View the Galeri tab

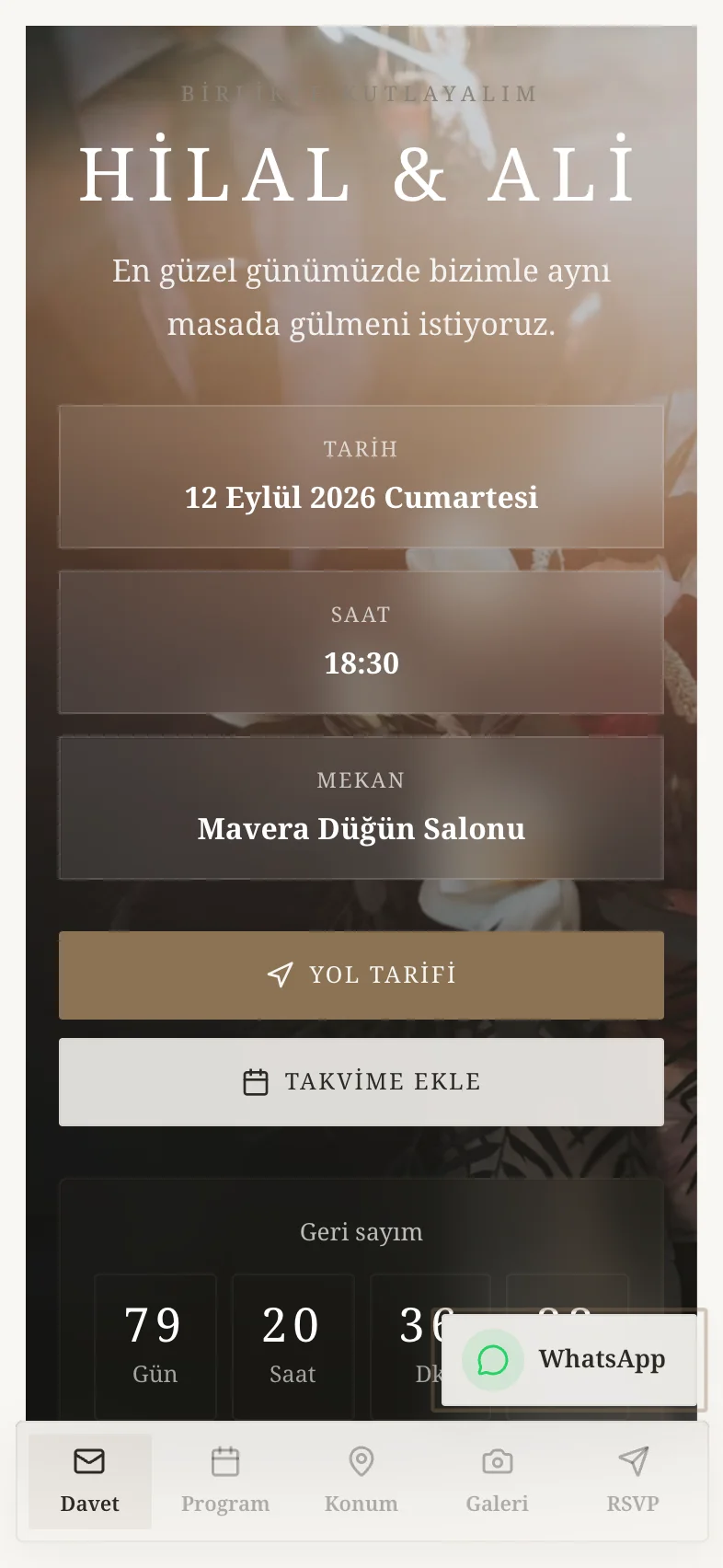pyautogui.click(x=497, y=1482)
